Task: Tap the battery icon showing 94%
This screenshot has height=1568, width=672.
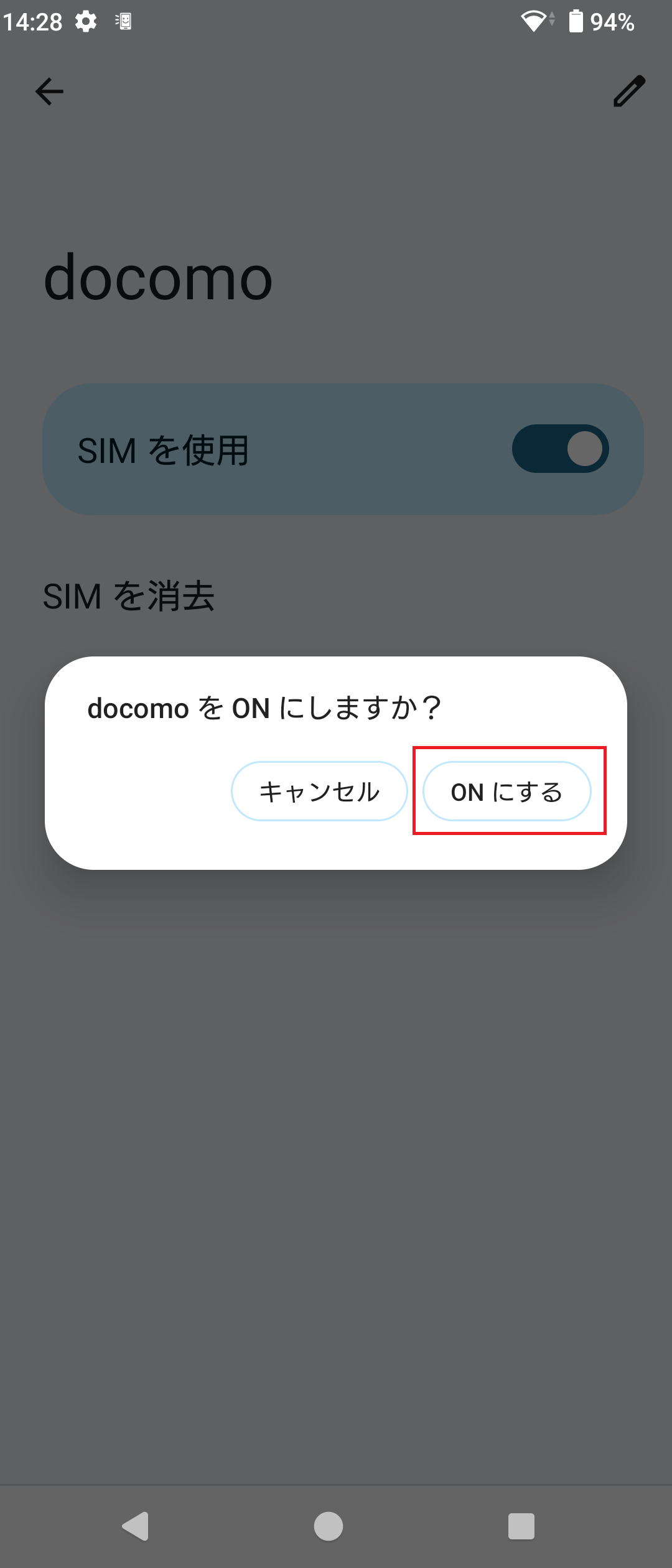Action: click(576, 21)
